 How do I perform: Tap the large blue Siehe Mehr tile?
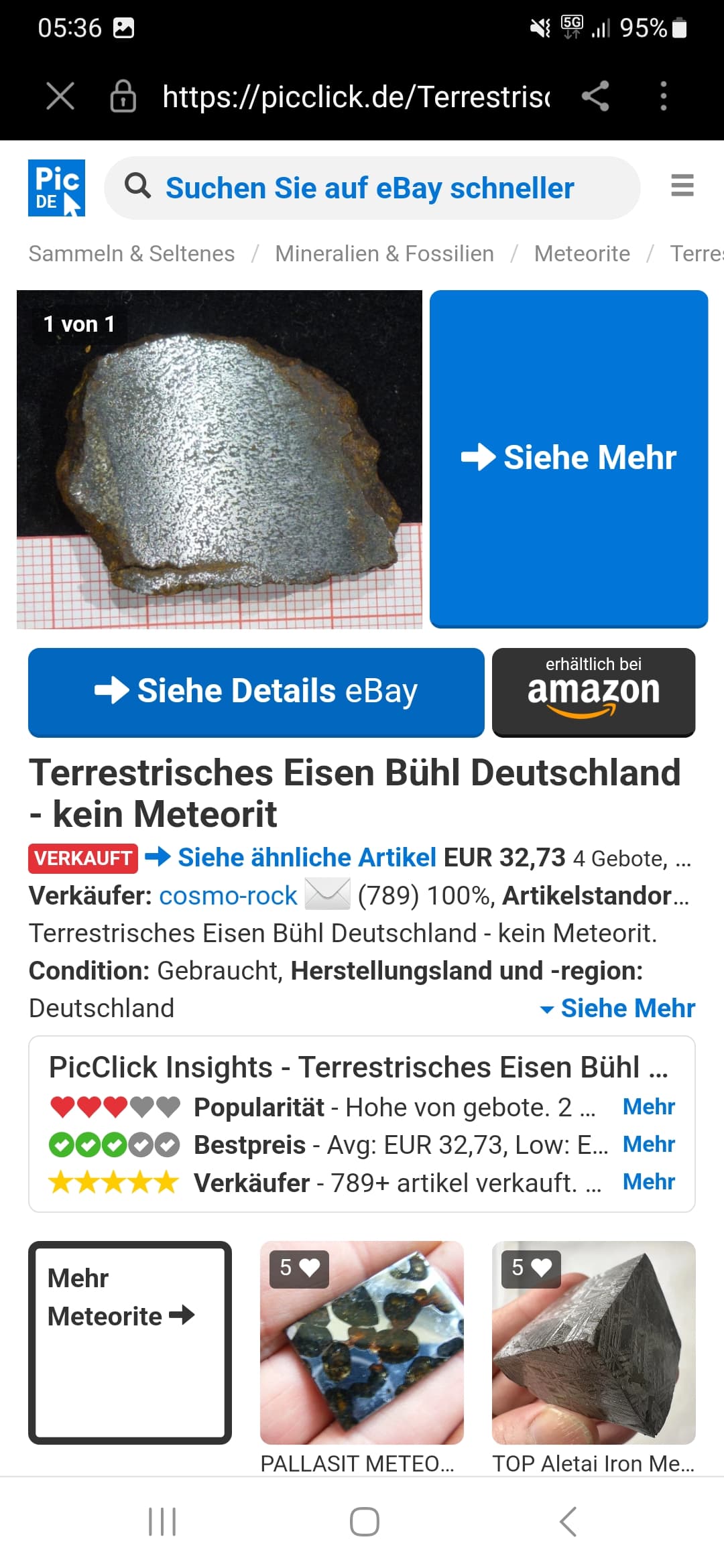click(x=568, y=458)
